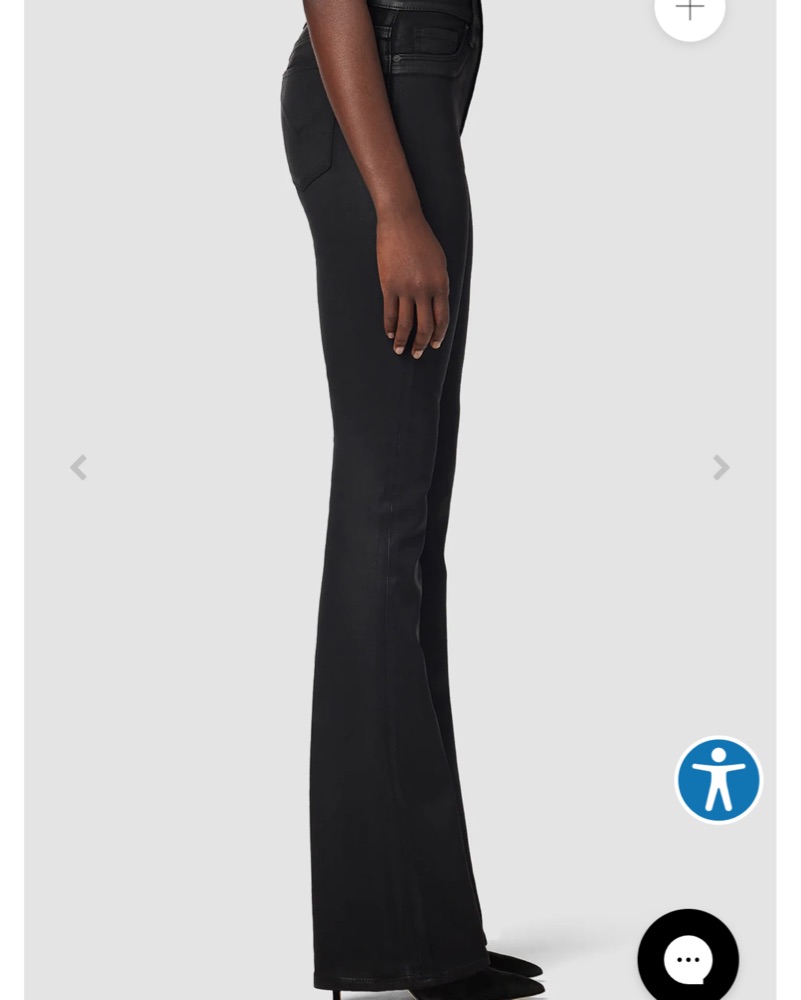The width and height of the screenshot is (801, 1000).
Task: Show the next product photo
Action: (721, 467)
